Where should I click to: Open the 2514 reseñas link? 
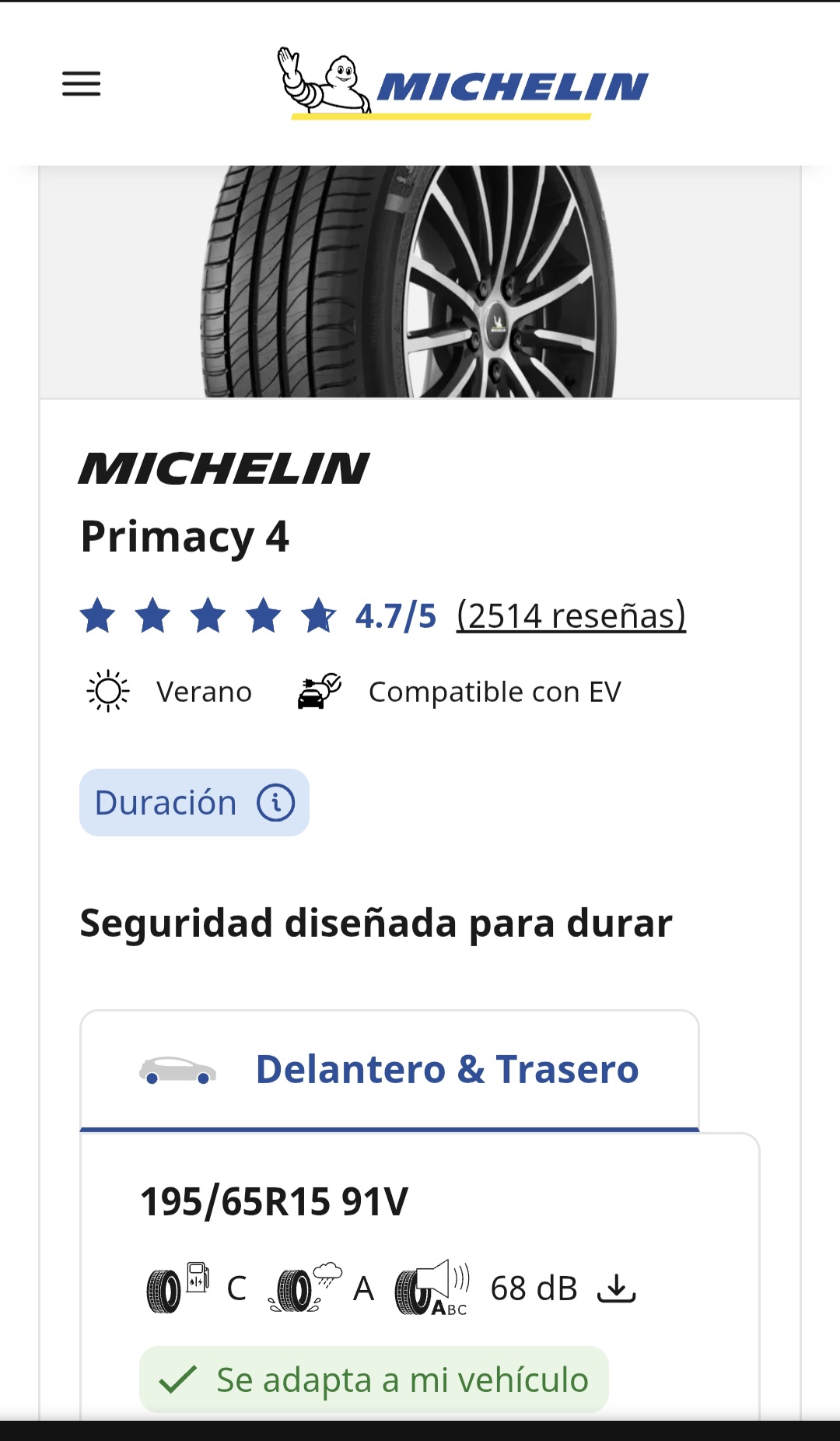tap(571, 615)
